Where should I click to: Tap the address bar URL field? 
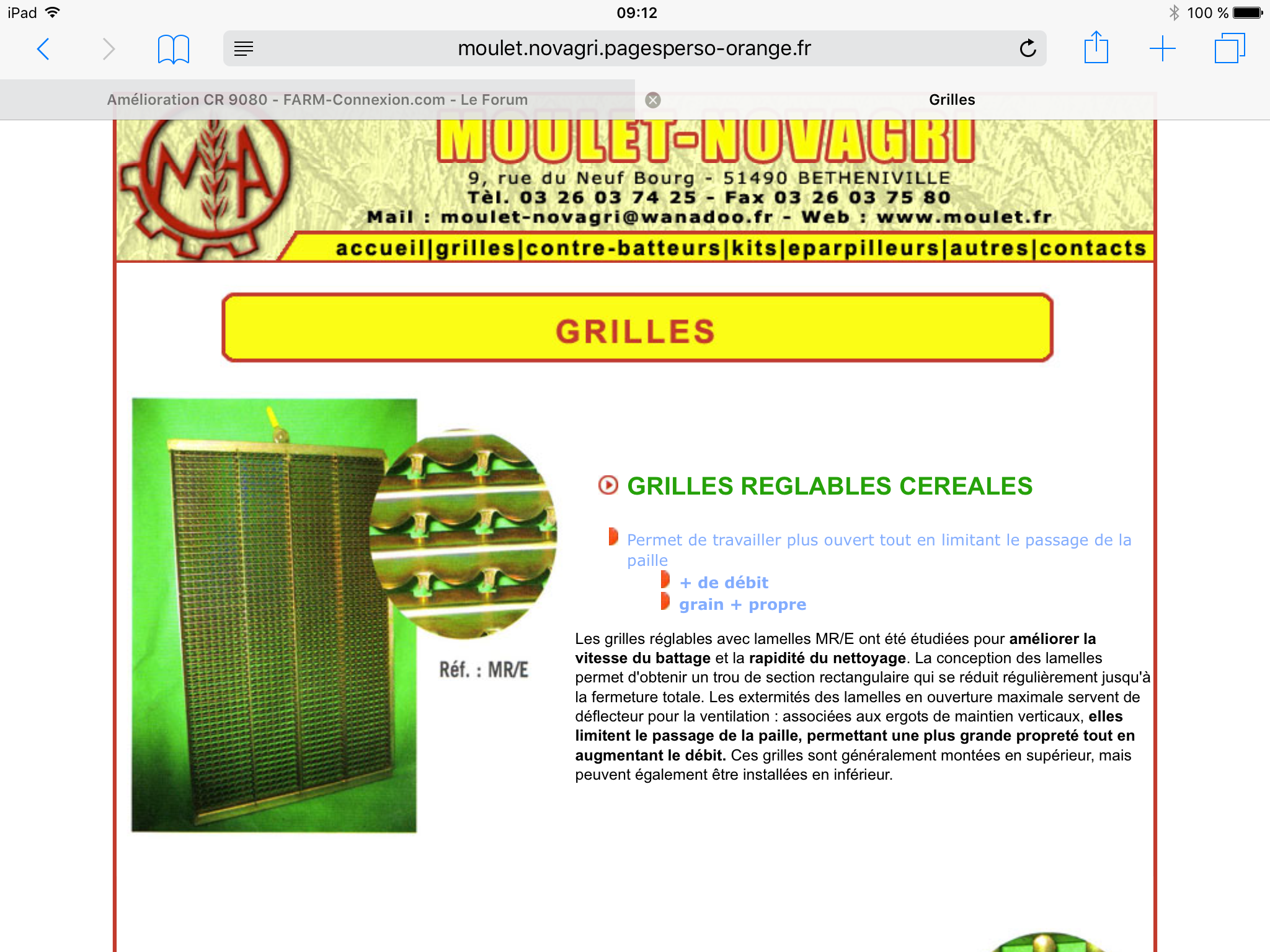[634, 48]
